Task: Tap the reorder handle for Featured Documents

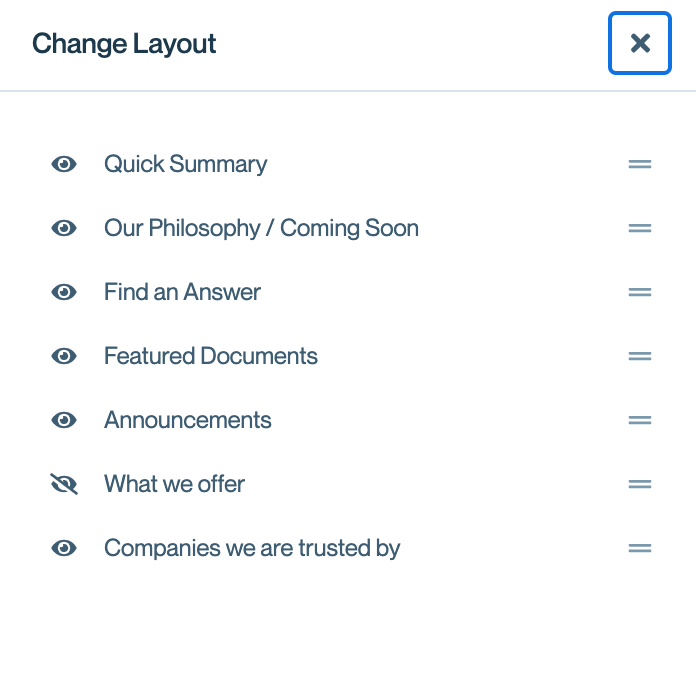Action: pyautogui.click(x=640, y=356)
